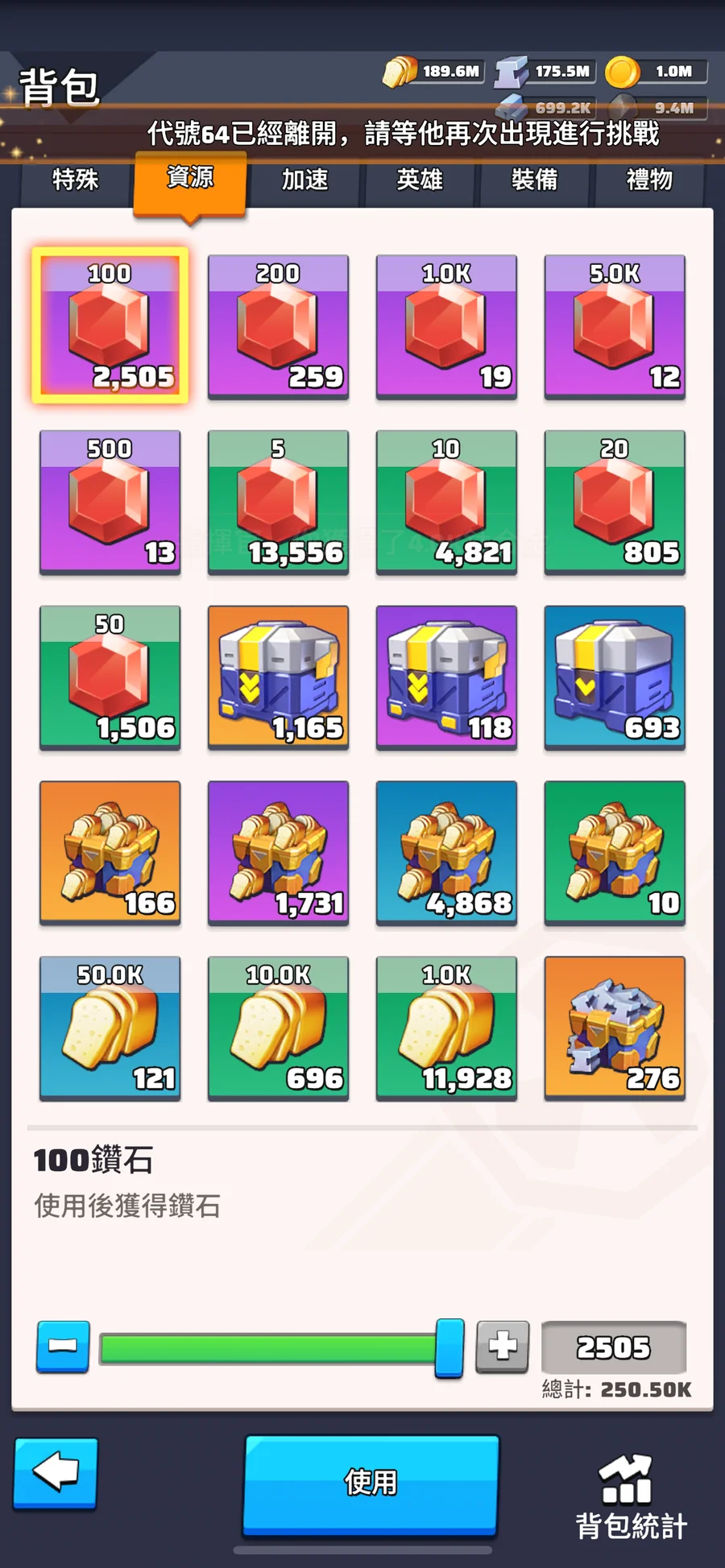
Task: Decrease quantity with the minus button
Action: (x=63, y=1346)
